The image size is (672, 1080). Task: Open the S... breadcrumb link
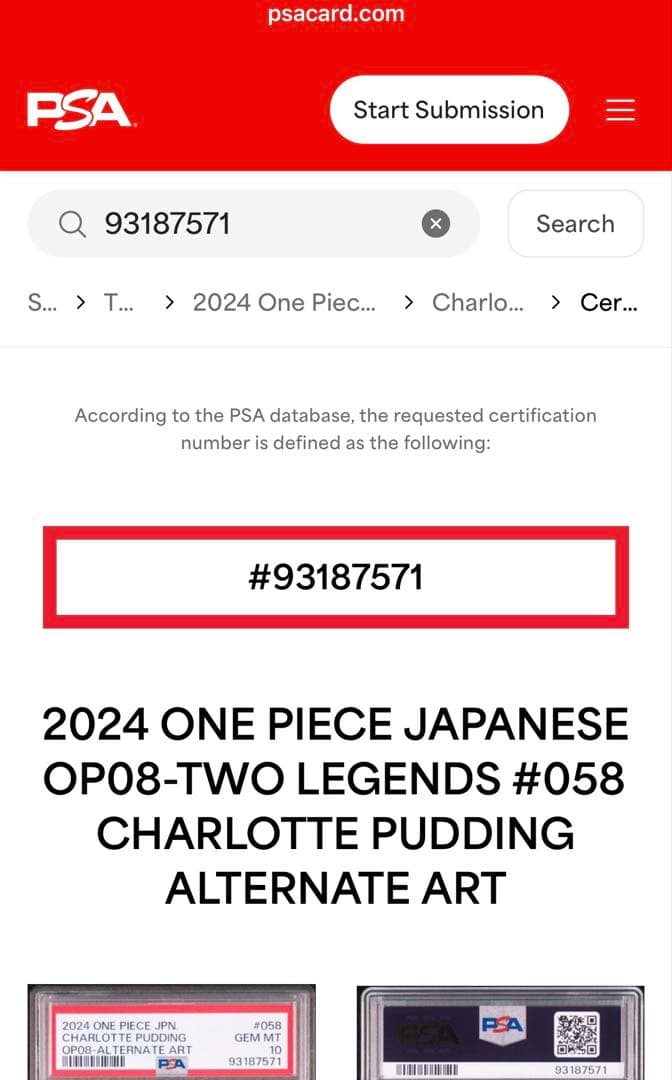click(x=42, y=302)
